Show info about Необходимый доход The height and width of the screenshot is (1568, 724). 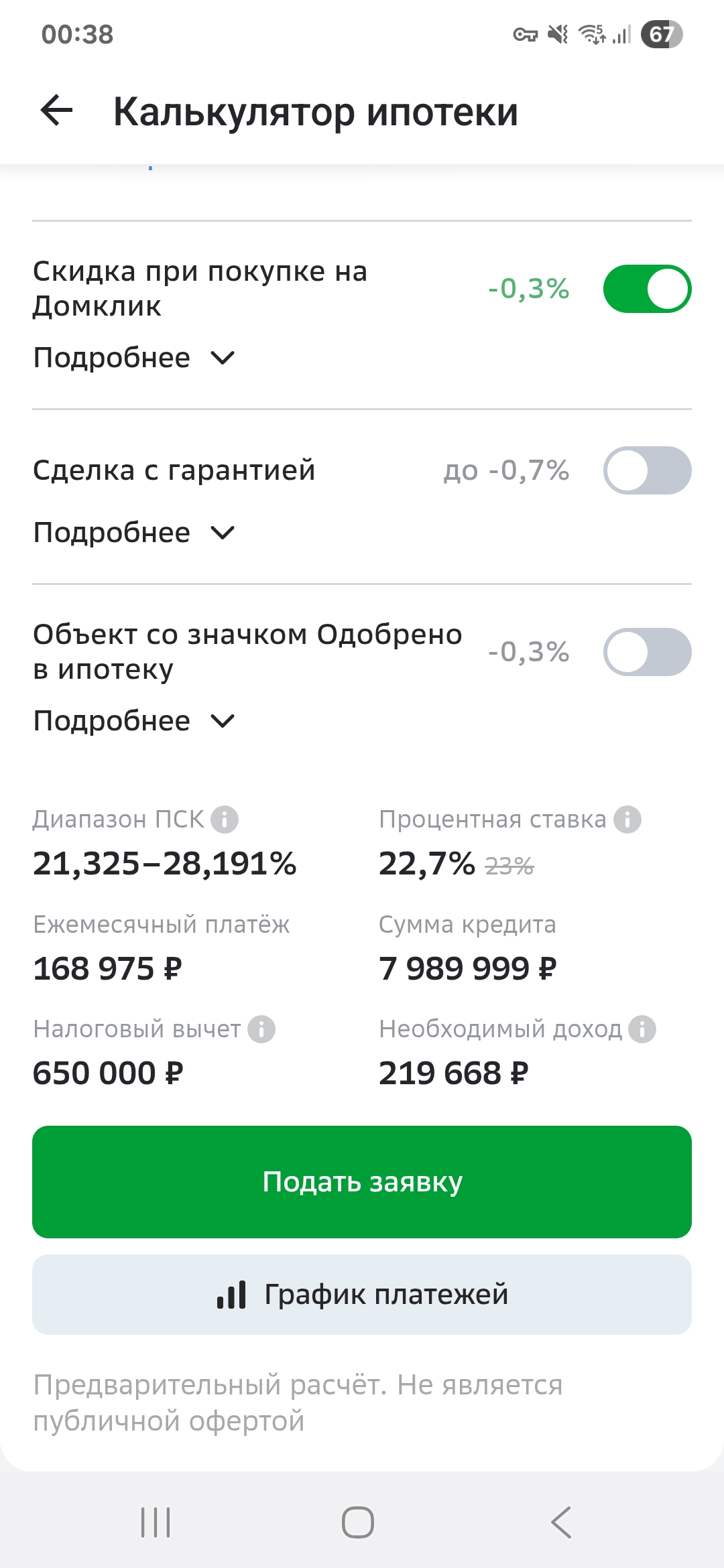642,1029
